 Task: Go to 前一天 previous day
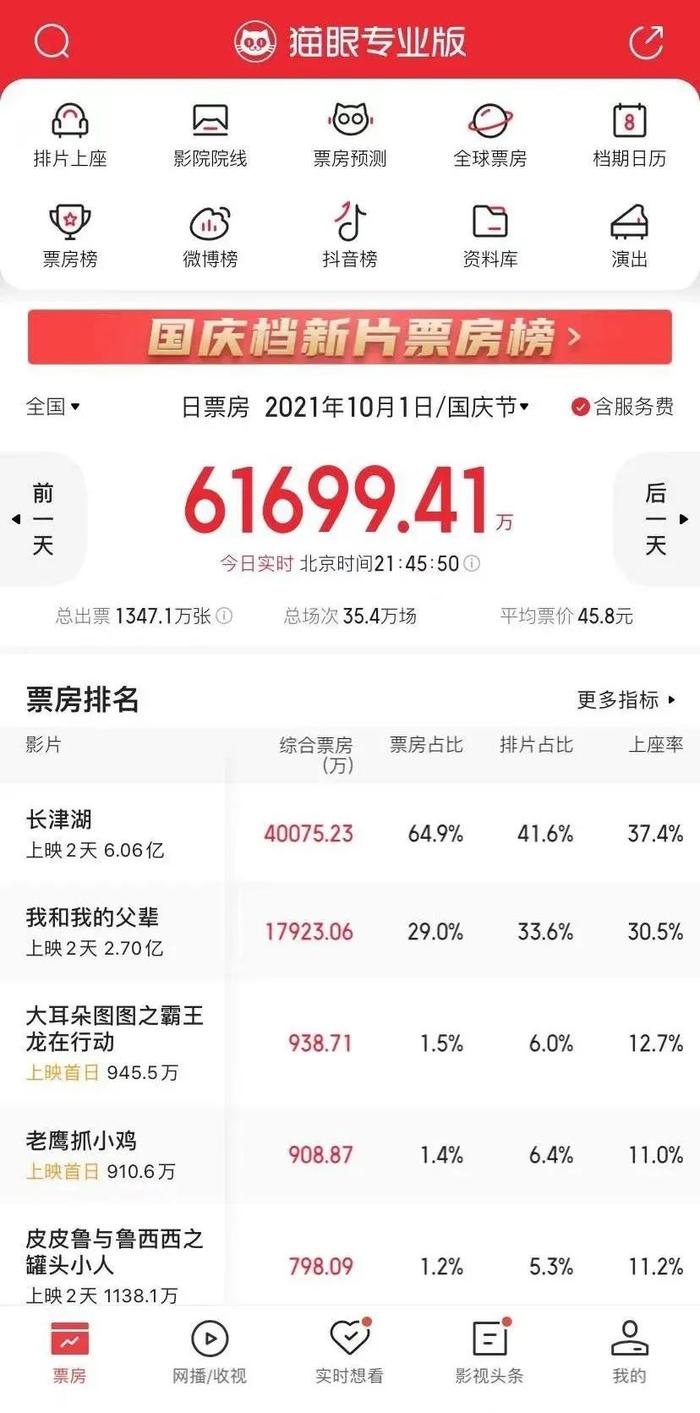(43, 519)
